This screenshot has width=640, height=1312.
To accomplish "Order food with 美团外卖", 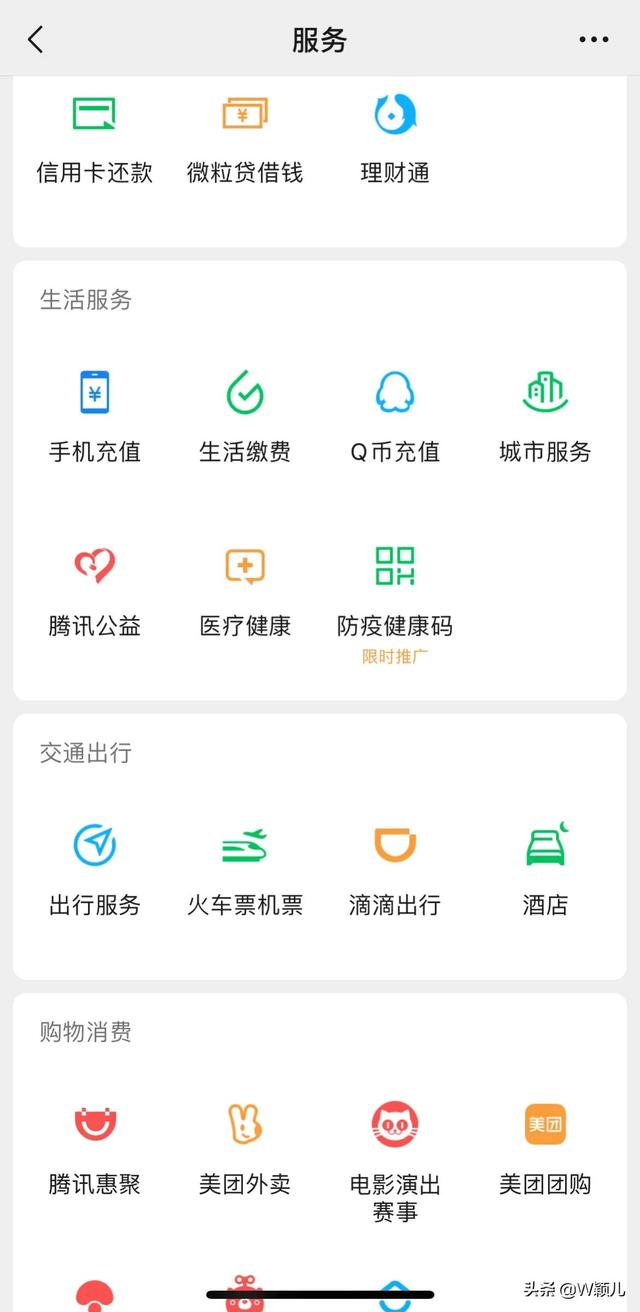I will click(245, 1150).
